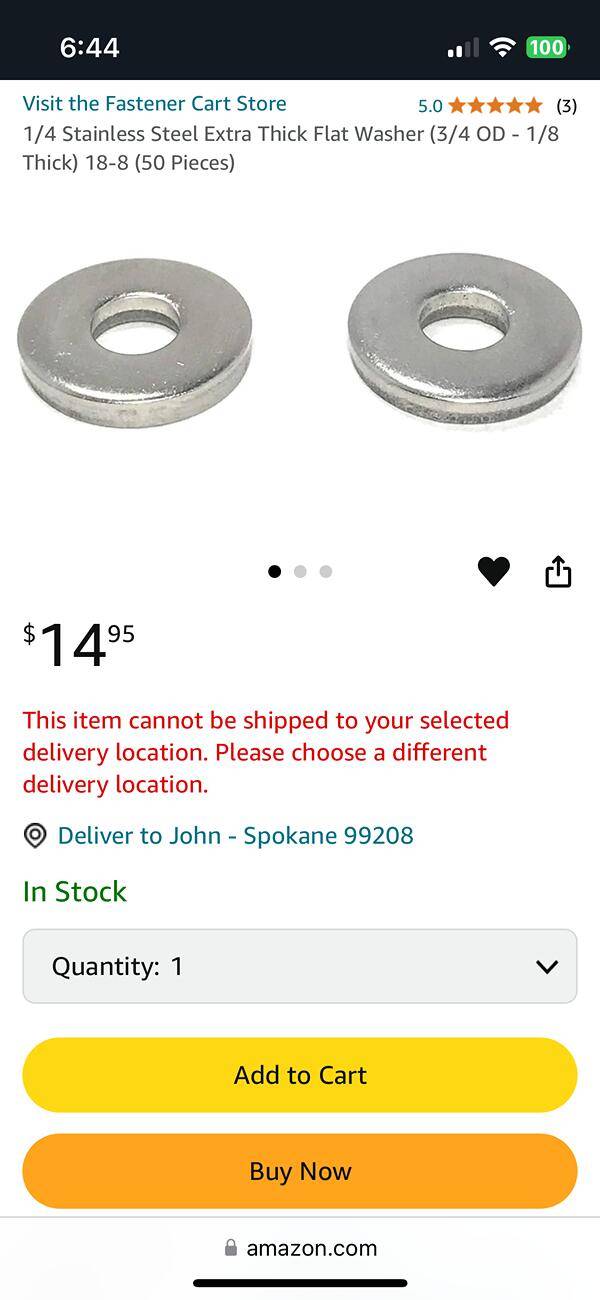Jump to second image indicator dot
600x1300 pixels.
(x=300, y=571)
